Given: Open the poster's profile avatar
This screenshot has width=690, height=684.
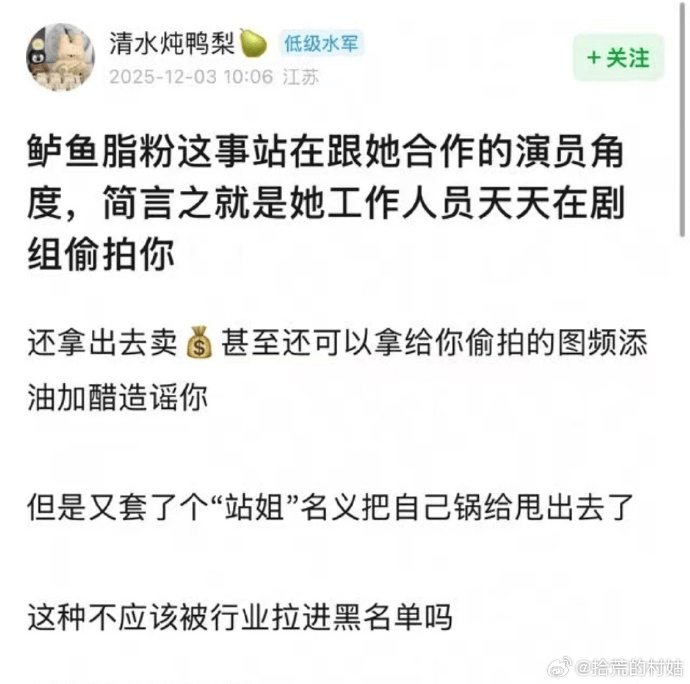Looking at the screenshot, I should 60,57.
